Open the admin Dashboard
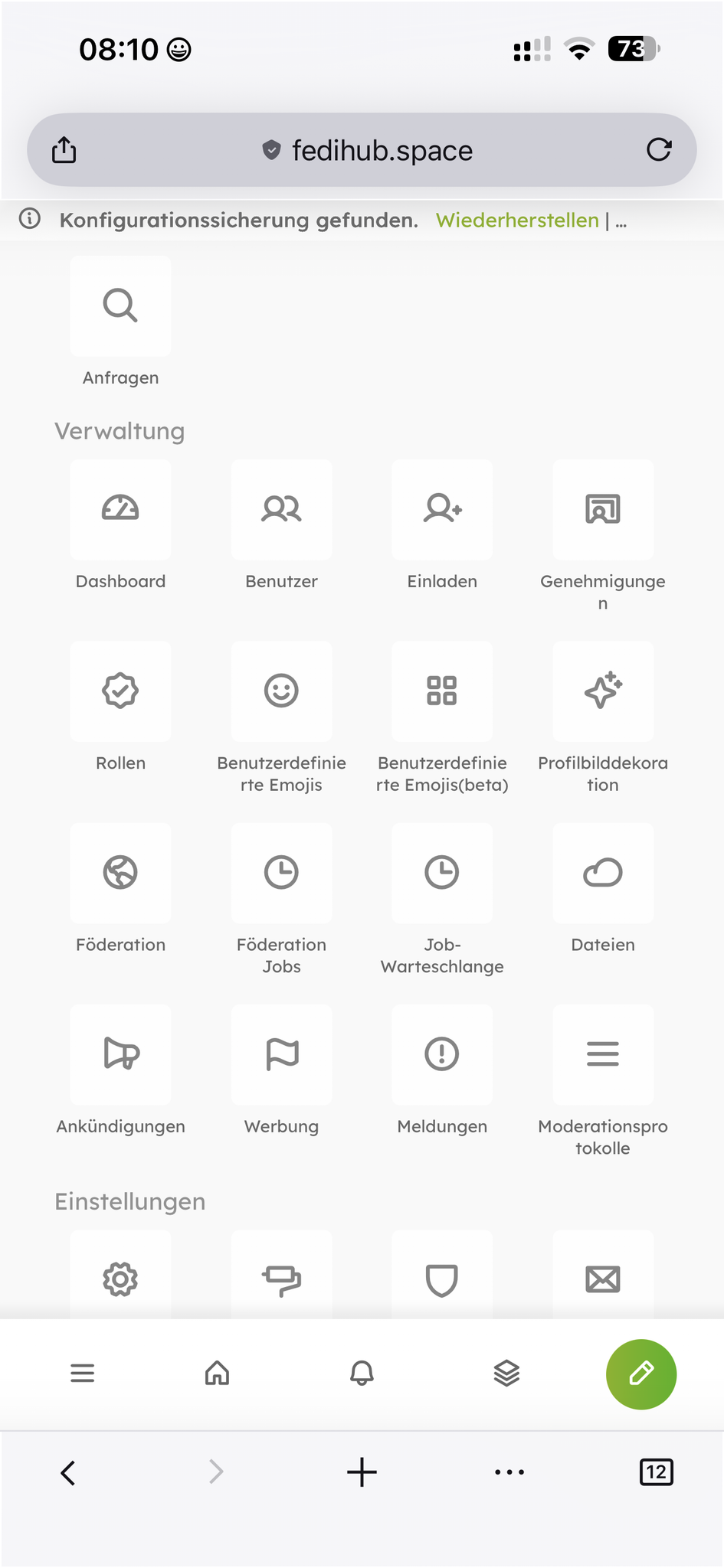Screen dimensions: 724x1568 [x=121, y=509]
